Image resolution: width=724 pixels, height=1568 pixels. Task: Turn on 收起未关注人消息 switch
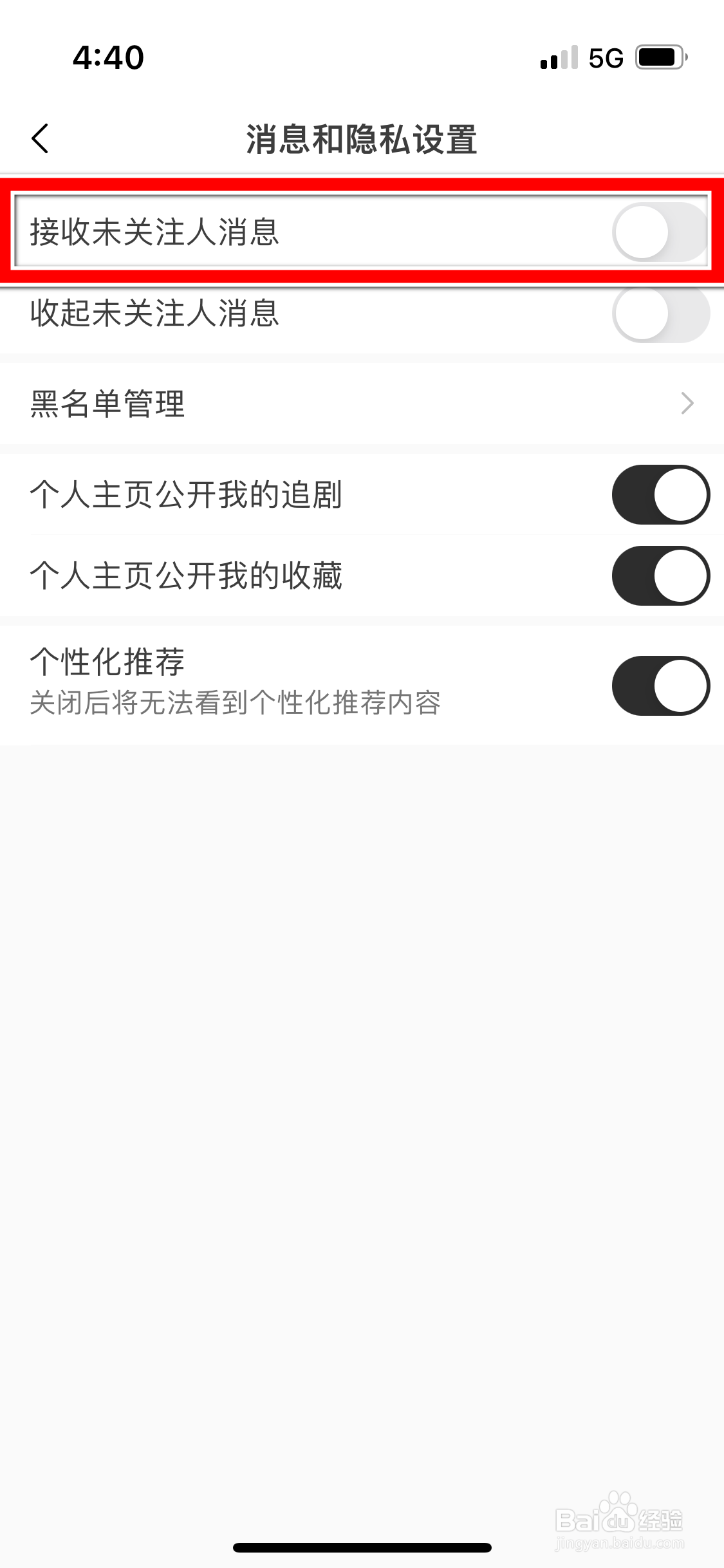pyautogui.click(x=660, y=313)
